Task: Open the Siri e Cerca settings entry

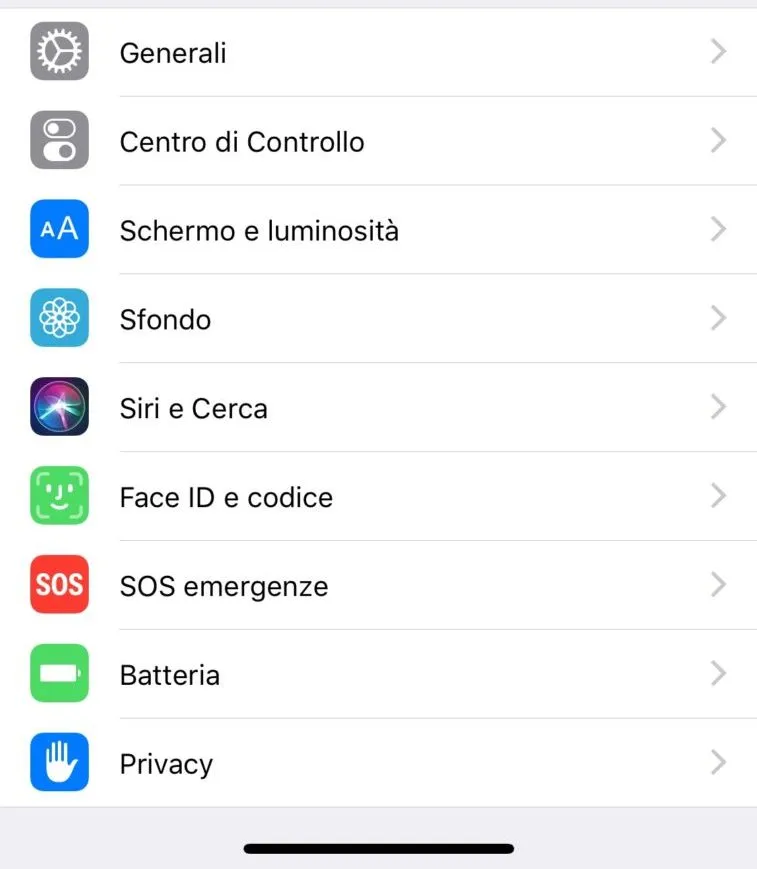Action: (x=193, y=407)
